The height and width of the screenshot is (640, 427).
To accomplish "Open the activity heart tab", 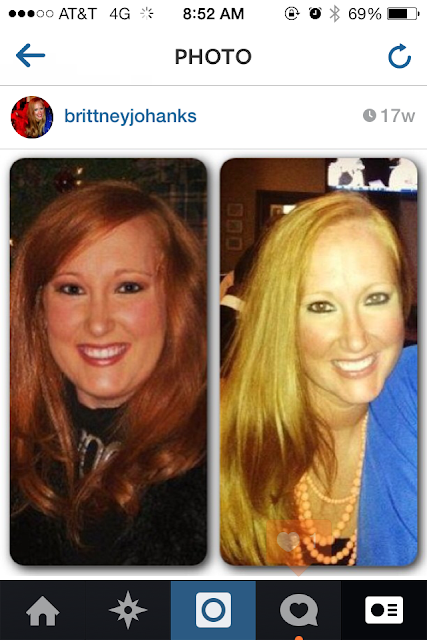I will [x=299, y=611].
